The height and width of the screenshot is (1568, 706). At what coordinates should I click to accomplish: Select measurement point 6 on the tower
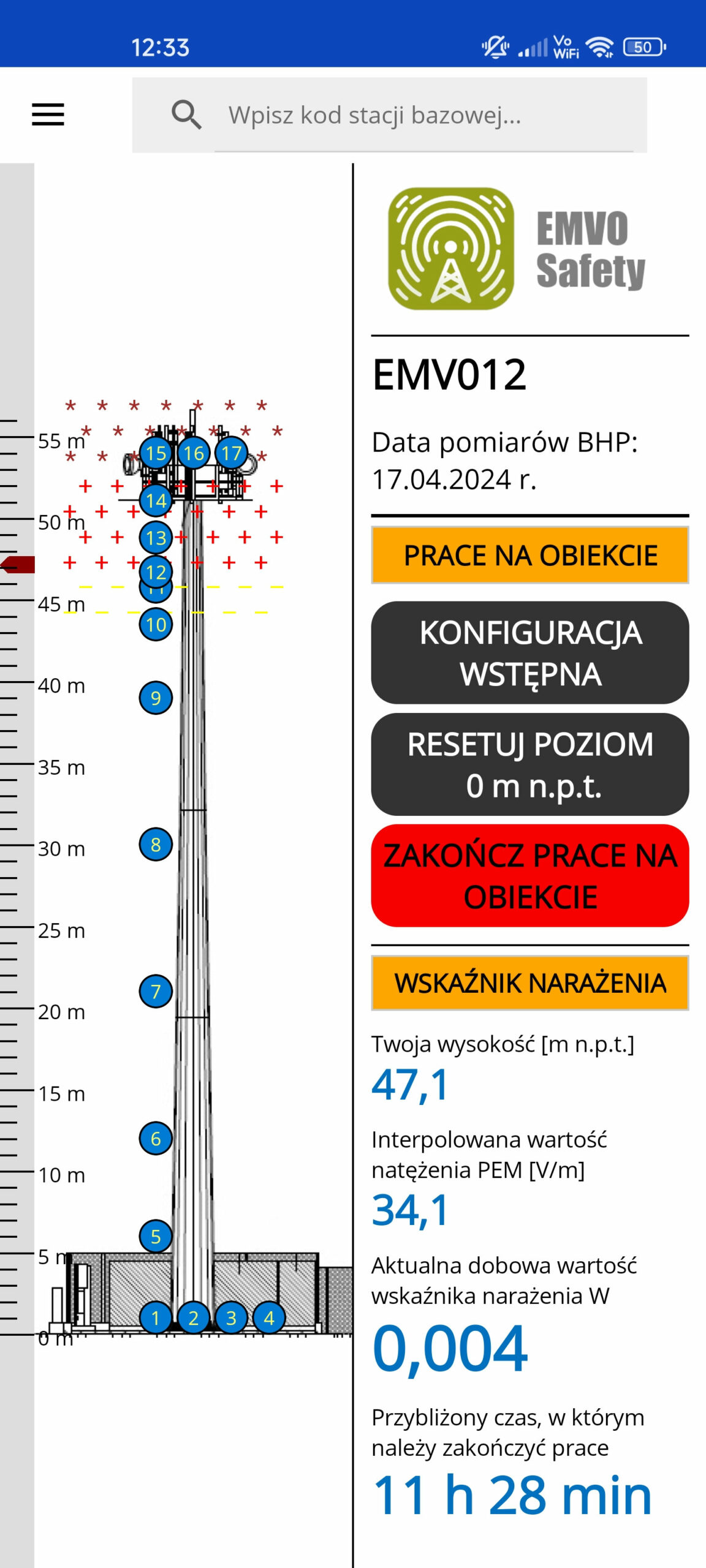pos(156,1139)
